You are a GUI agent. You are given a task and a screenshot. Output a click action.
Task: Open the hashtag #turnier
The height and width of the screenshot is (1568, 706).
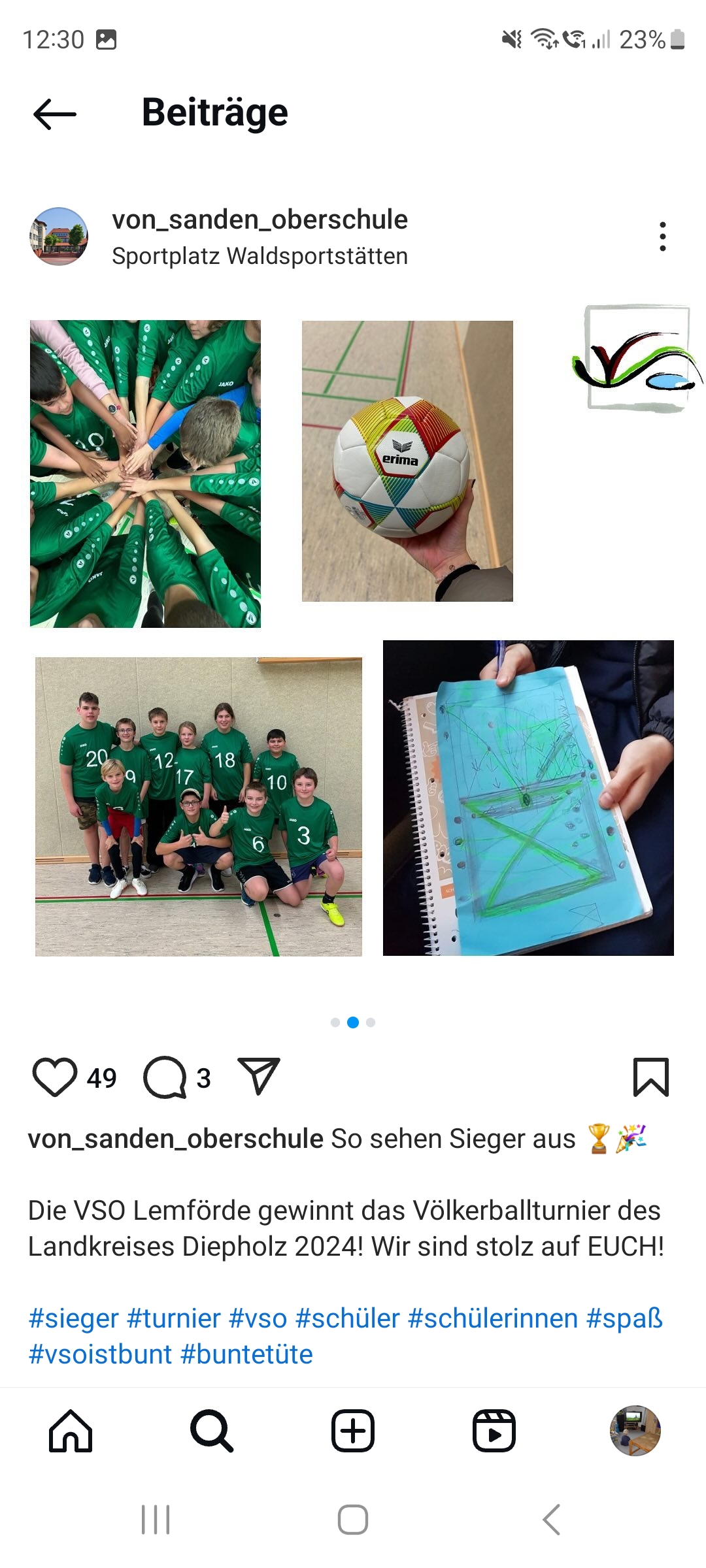pyautogui.click(x=174, y=1318)
